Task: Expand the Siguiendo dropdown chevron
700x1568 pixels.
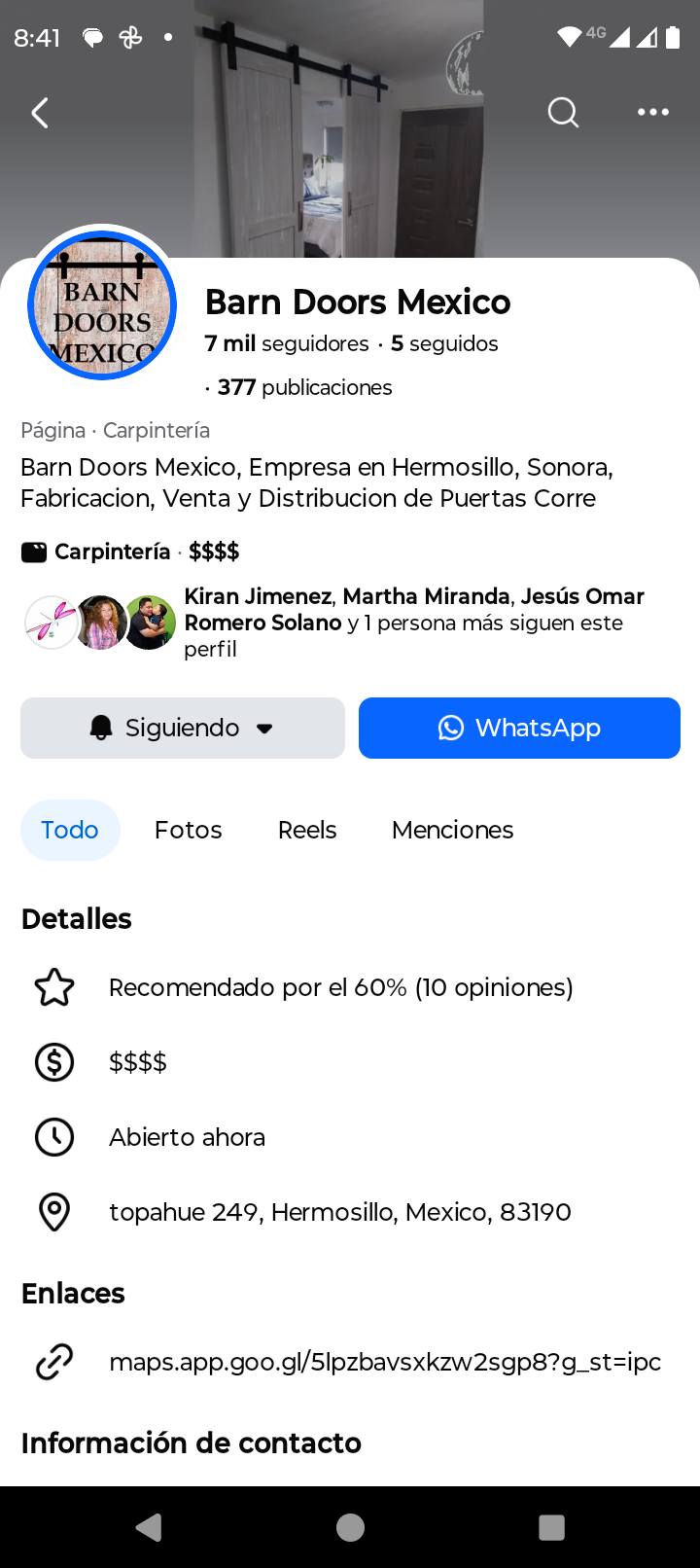Action: pyautogui.click(x=266, y=728)
